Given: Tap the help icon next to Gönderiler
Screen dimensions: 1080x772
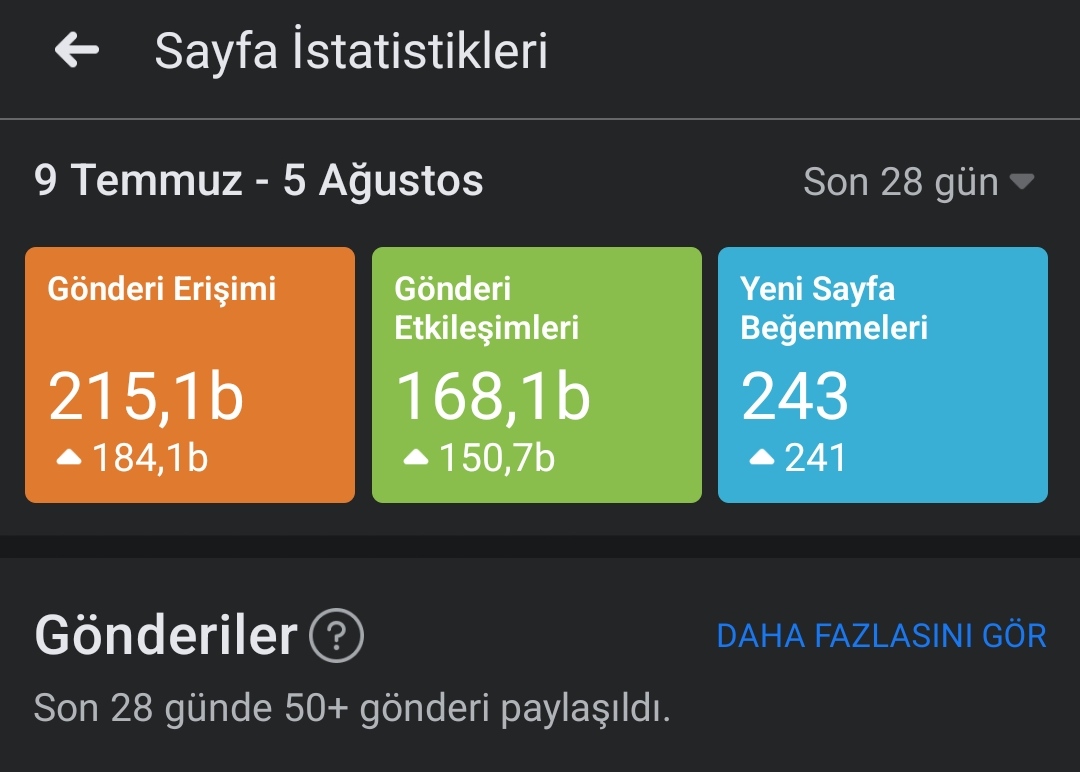Looking at the screenshot, I should click(336, 636).
